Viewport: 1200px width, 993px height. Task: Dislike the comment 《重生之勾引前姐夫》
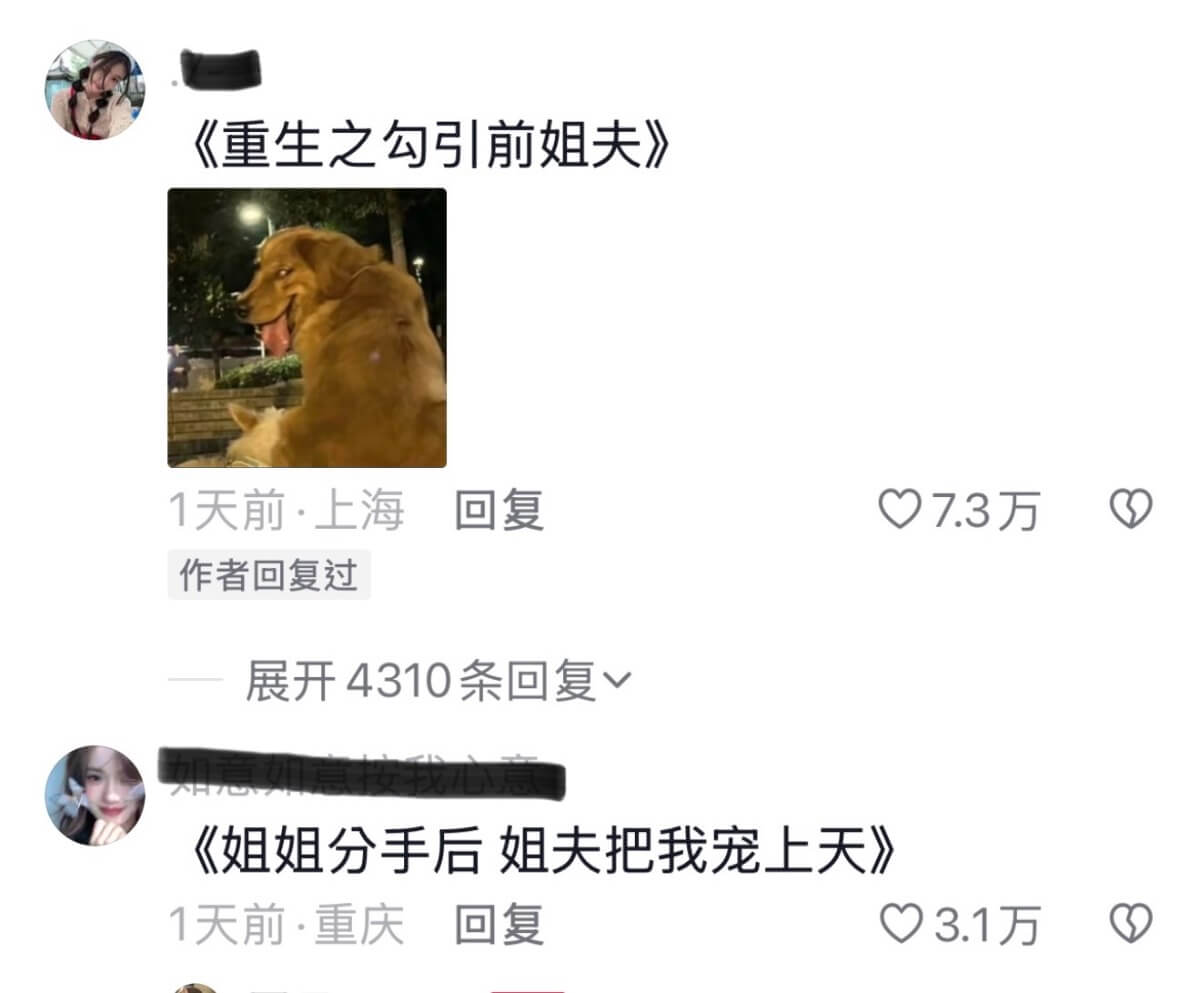point(1131,511)
